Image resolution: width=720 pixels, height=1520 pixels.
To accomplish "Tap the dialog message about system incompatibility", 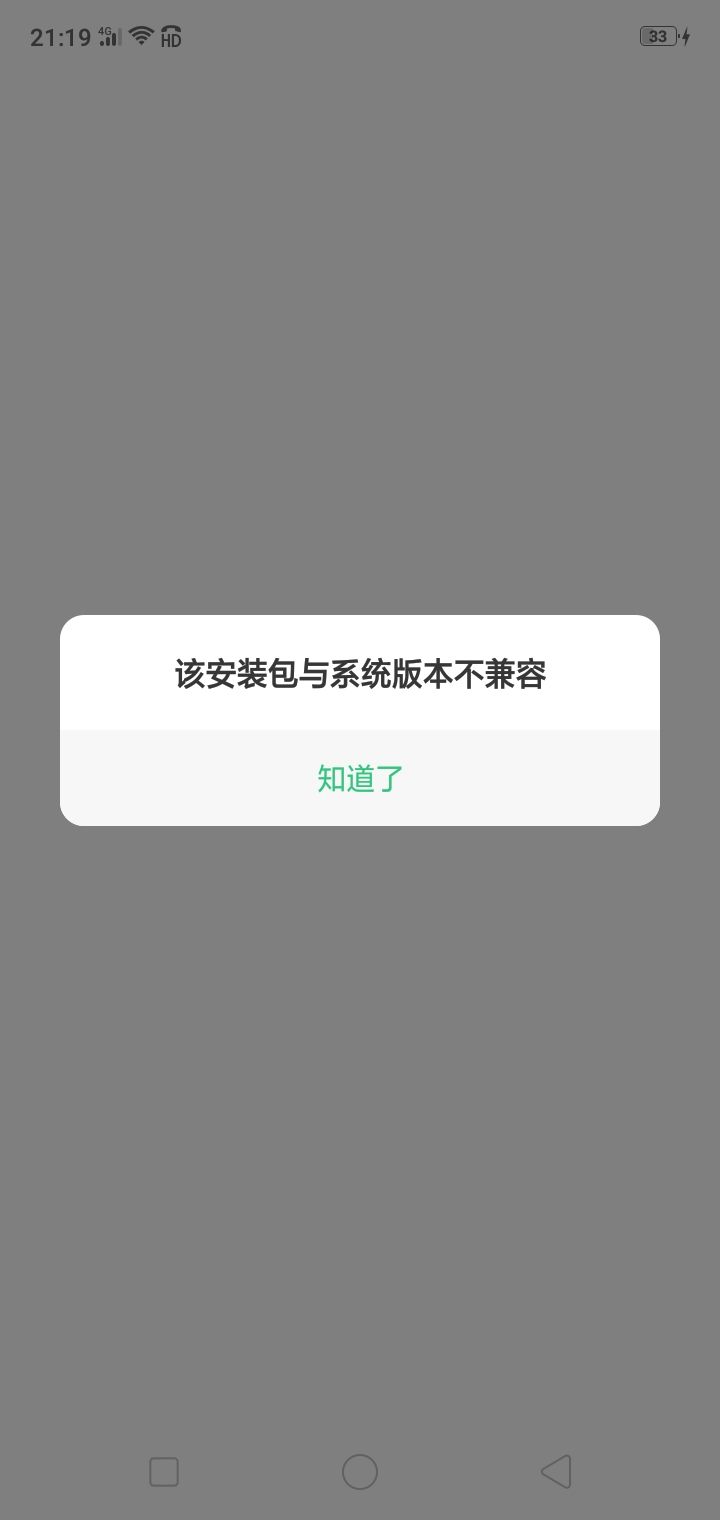I will (x=360, y=673).
